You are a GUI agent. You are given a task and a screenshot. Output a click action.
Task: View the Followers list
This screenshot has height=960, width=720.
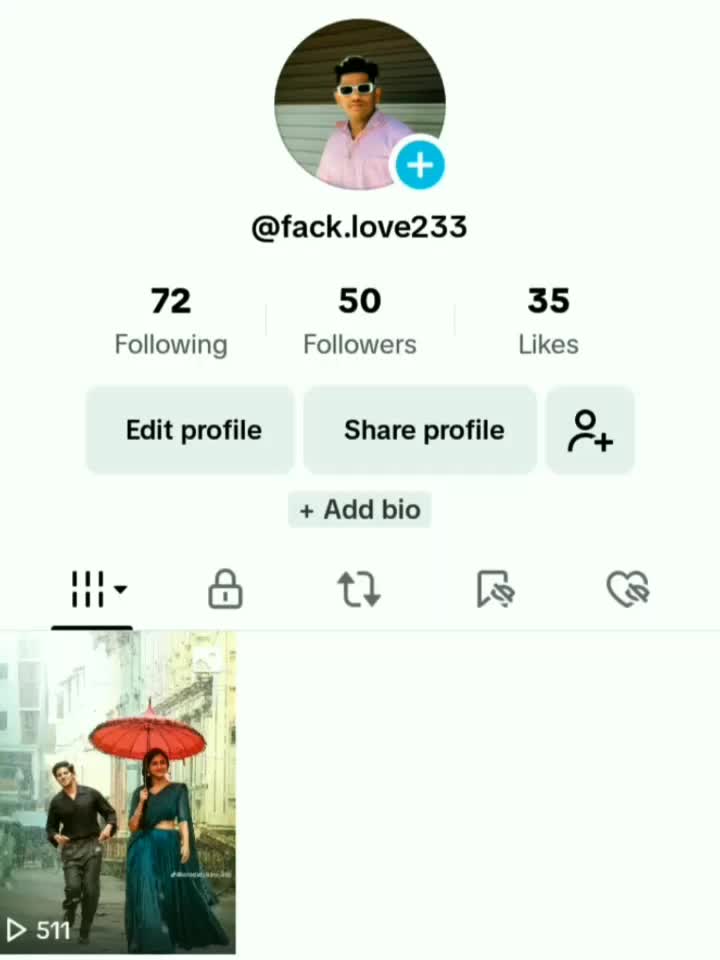(359, 321)
